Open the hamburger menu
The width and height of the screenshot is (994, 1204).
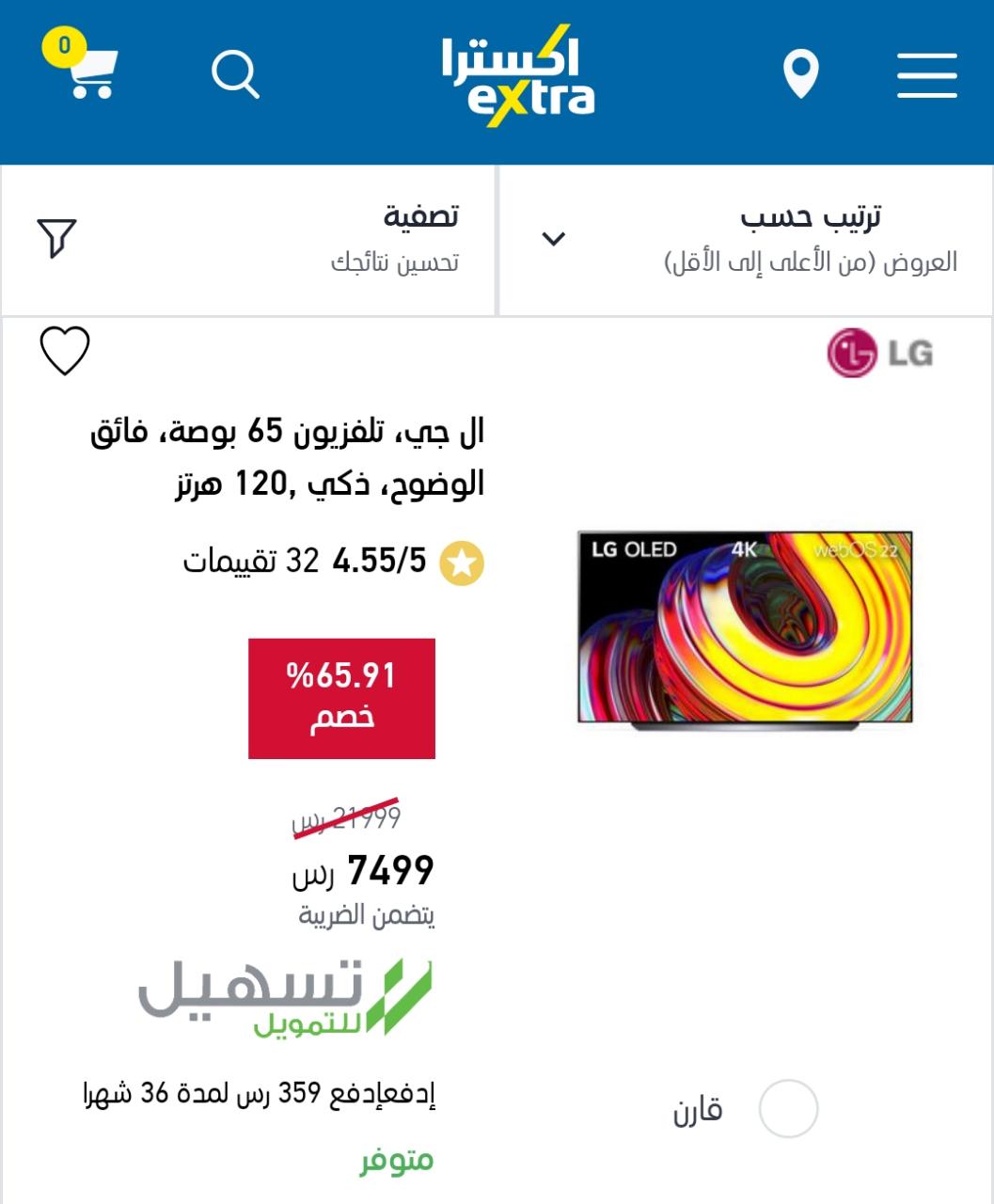[x=926, y=74]
